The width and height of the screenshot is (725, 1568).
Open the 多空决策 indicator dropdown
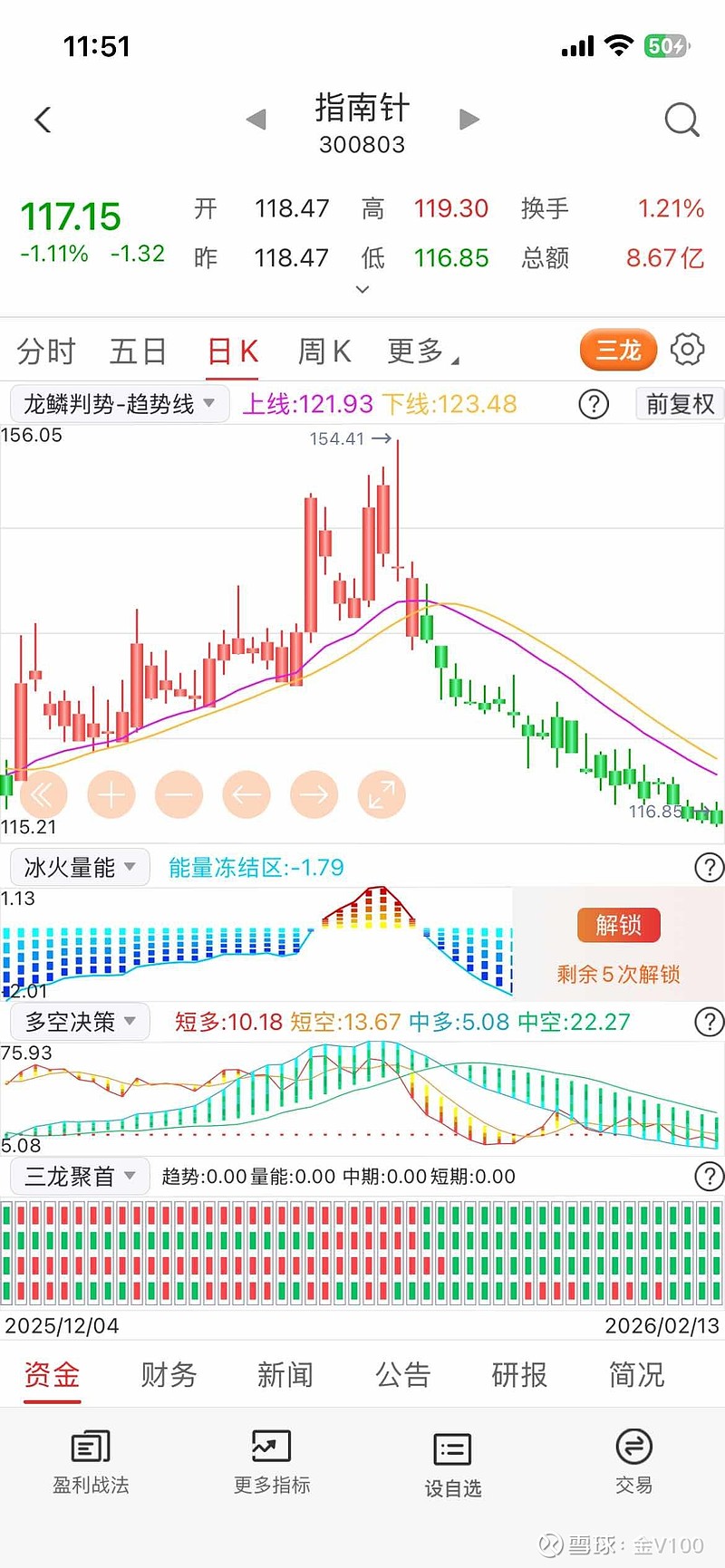pos(80,1021)
